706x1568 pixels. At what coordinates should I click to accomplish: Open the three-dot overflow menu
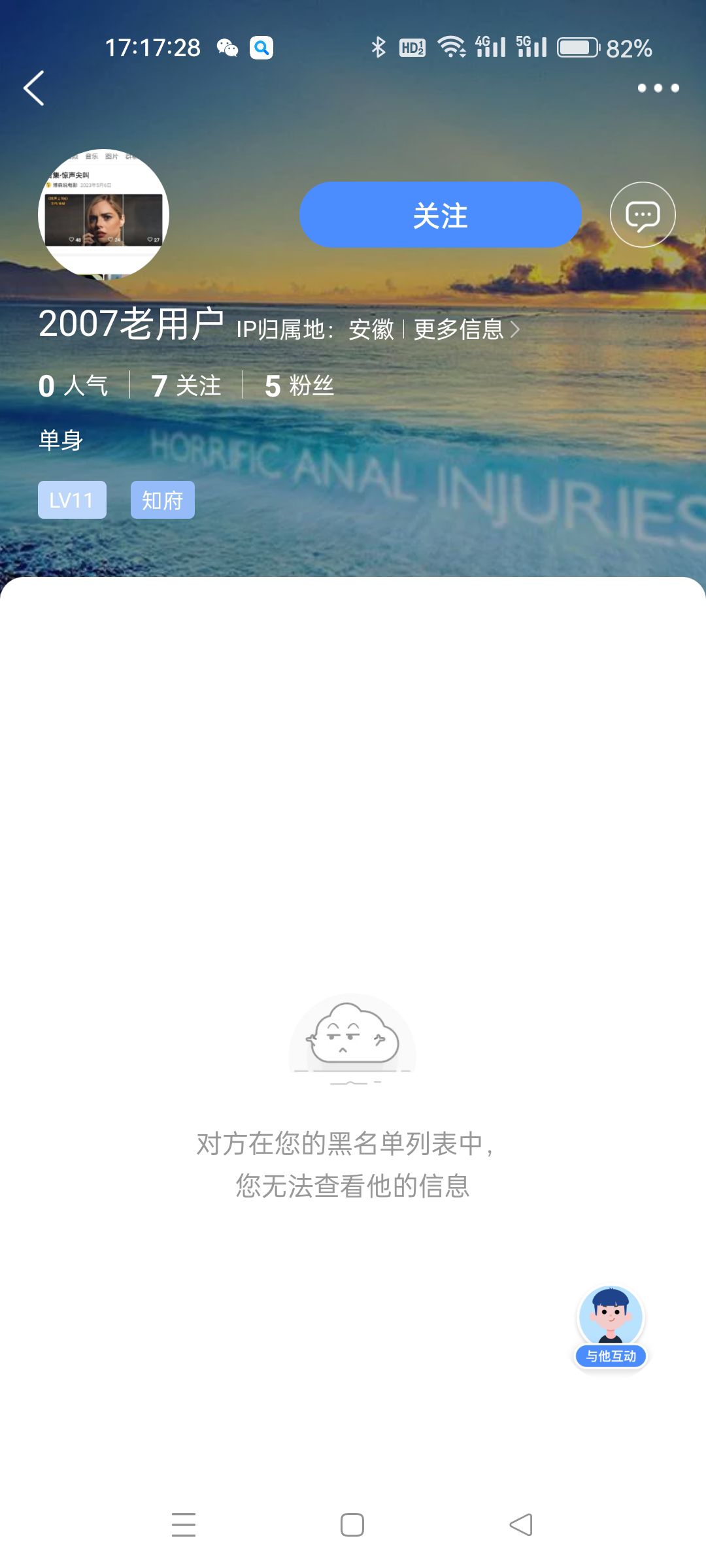click(658, 88)
